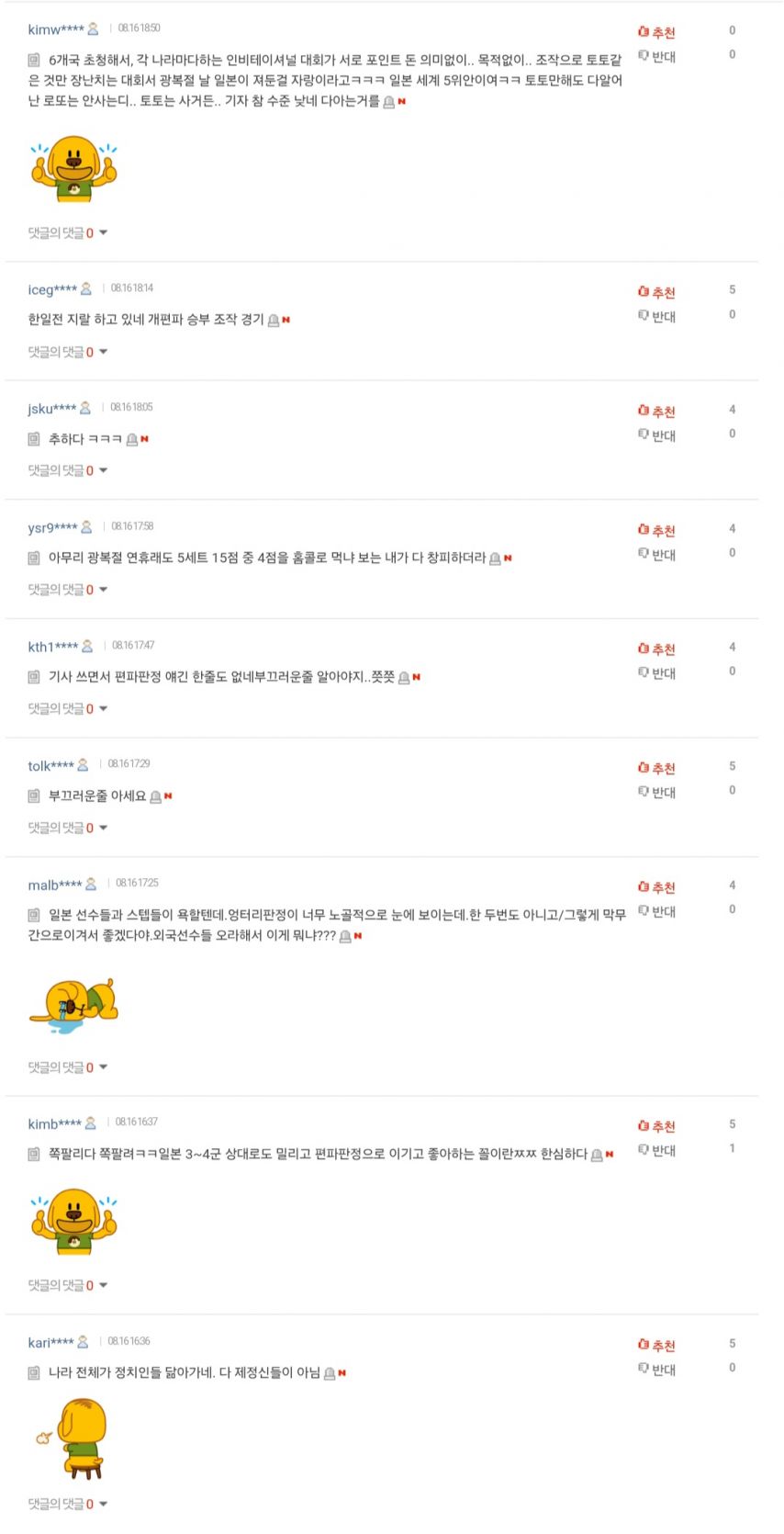This screenshot has height=1534, width=784.
Task: Report kth1****'s comment via siren icon
Action: coord(404,678)
